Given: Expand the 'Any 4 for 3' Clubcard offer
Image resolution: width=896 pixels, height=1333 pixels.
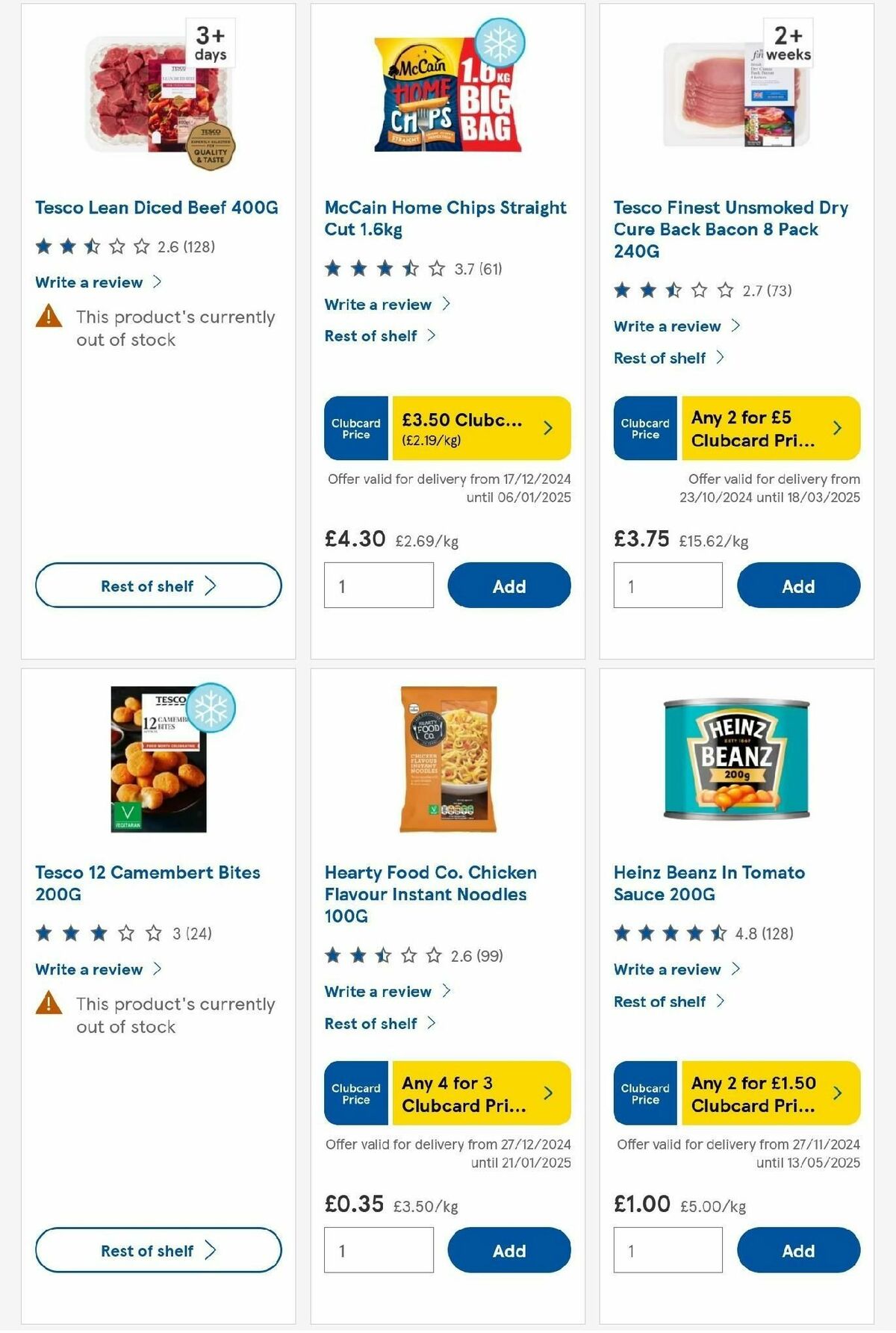Looking at the screenshot, I should [547, 1093].
